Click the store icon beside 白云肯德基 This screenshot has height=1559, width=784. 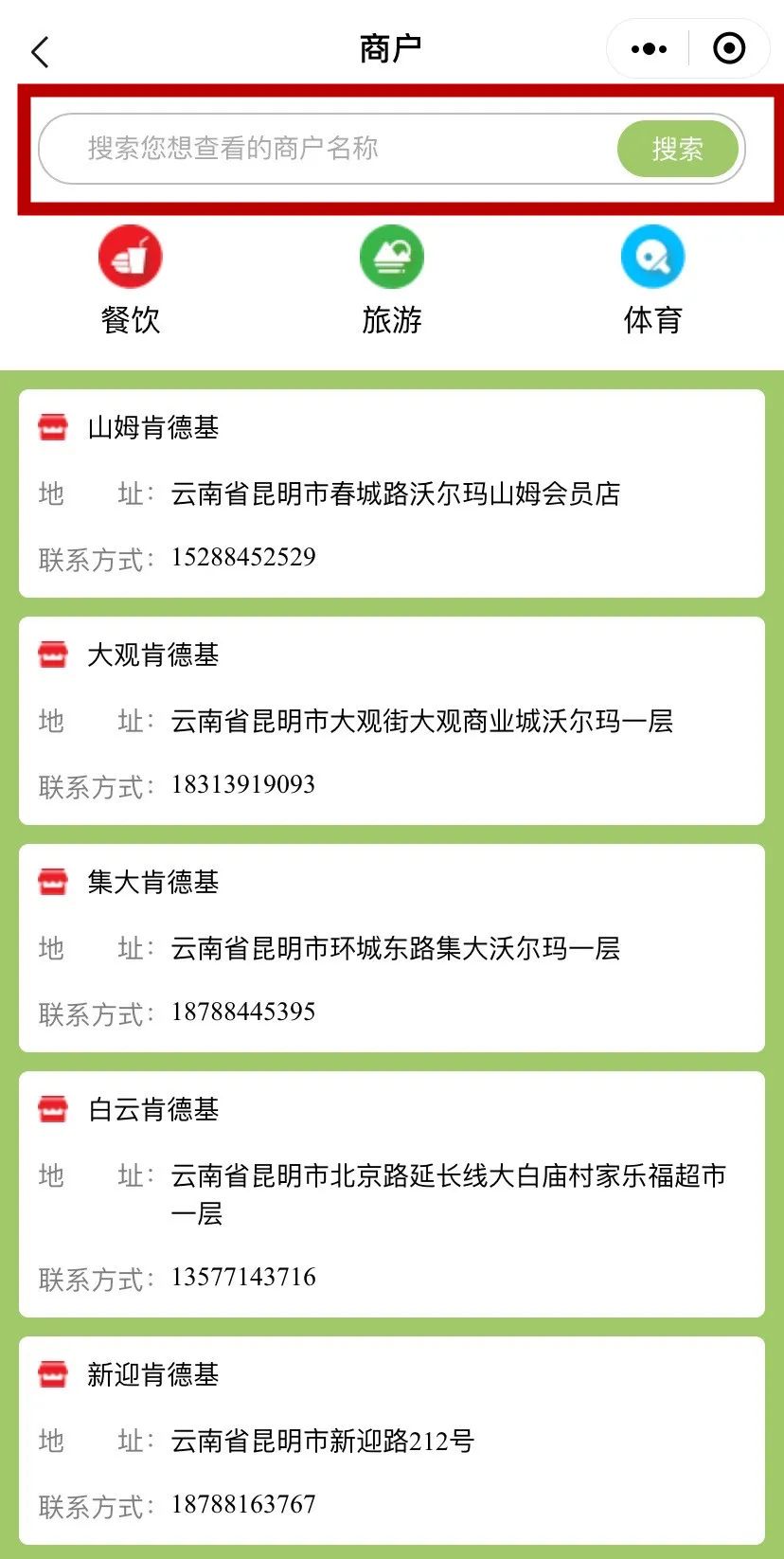52,1109
